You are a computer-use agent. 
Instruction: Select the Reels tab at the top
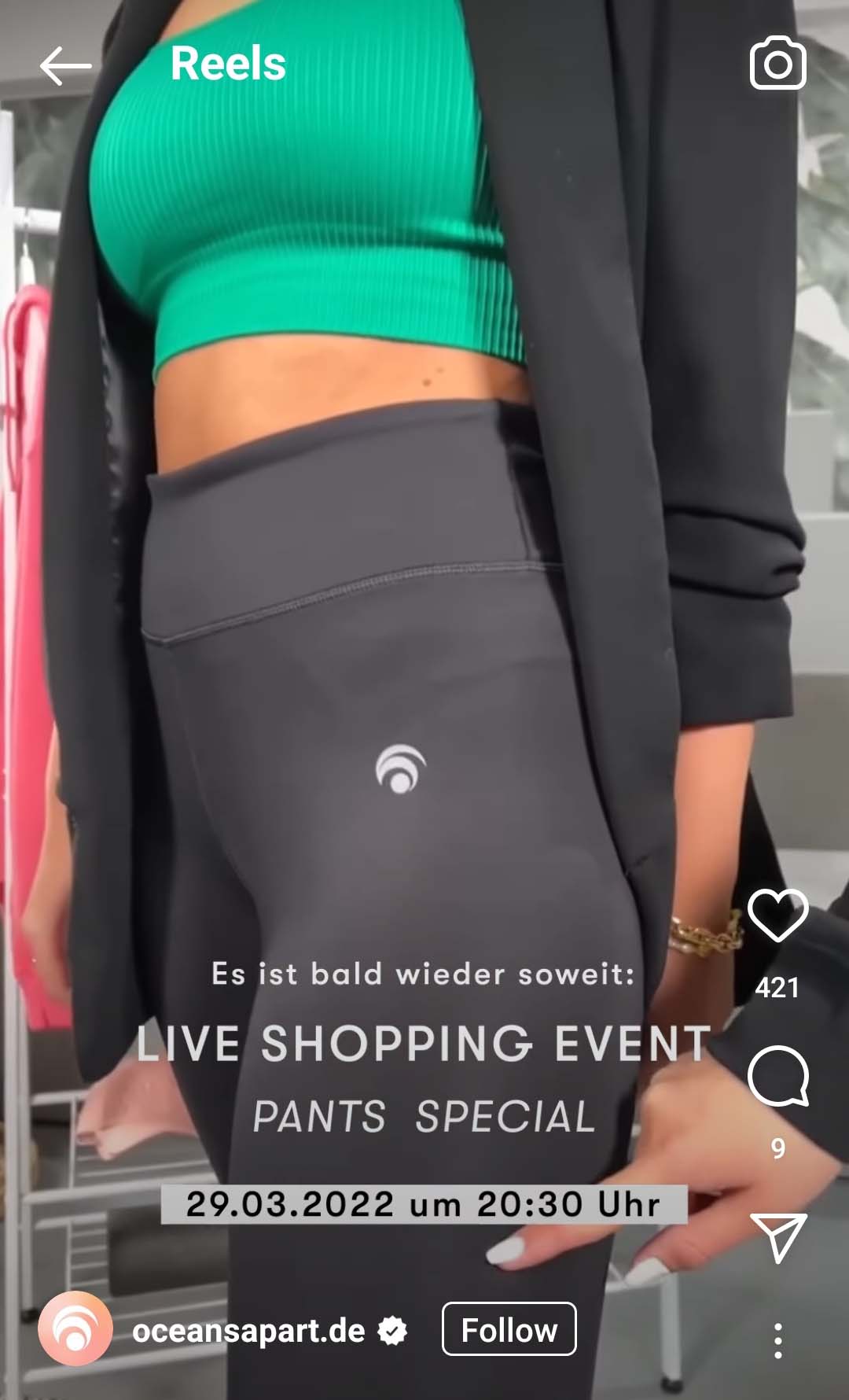pyautogui.click(x=226, y=66)
